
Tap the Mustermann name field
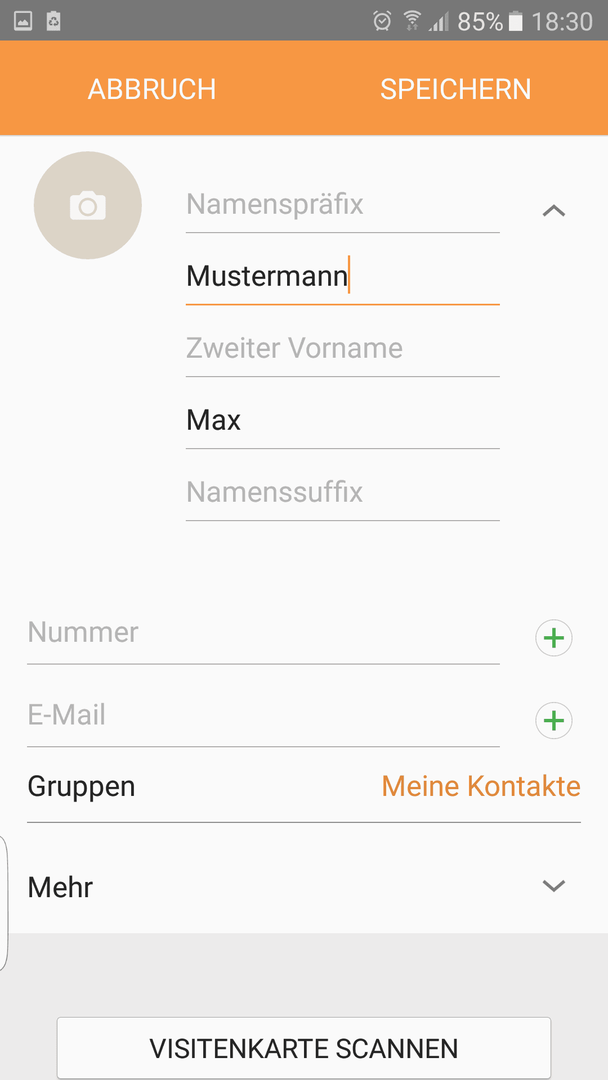click(342, 277)
